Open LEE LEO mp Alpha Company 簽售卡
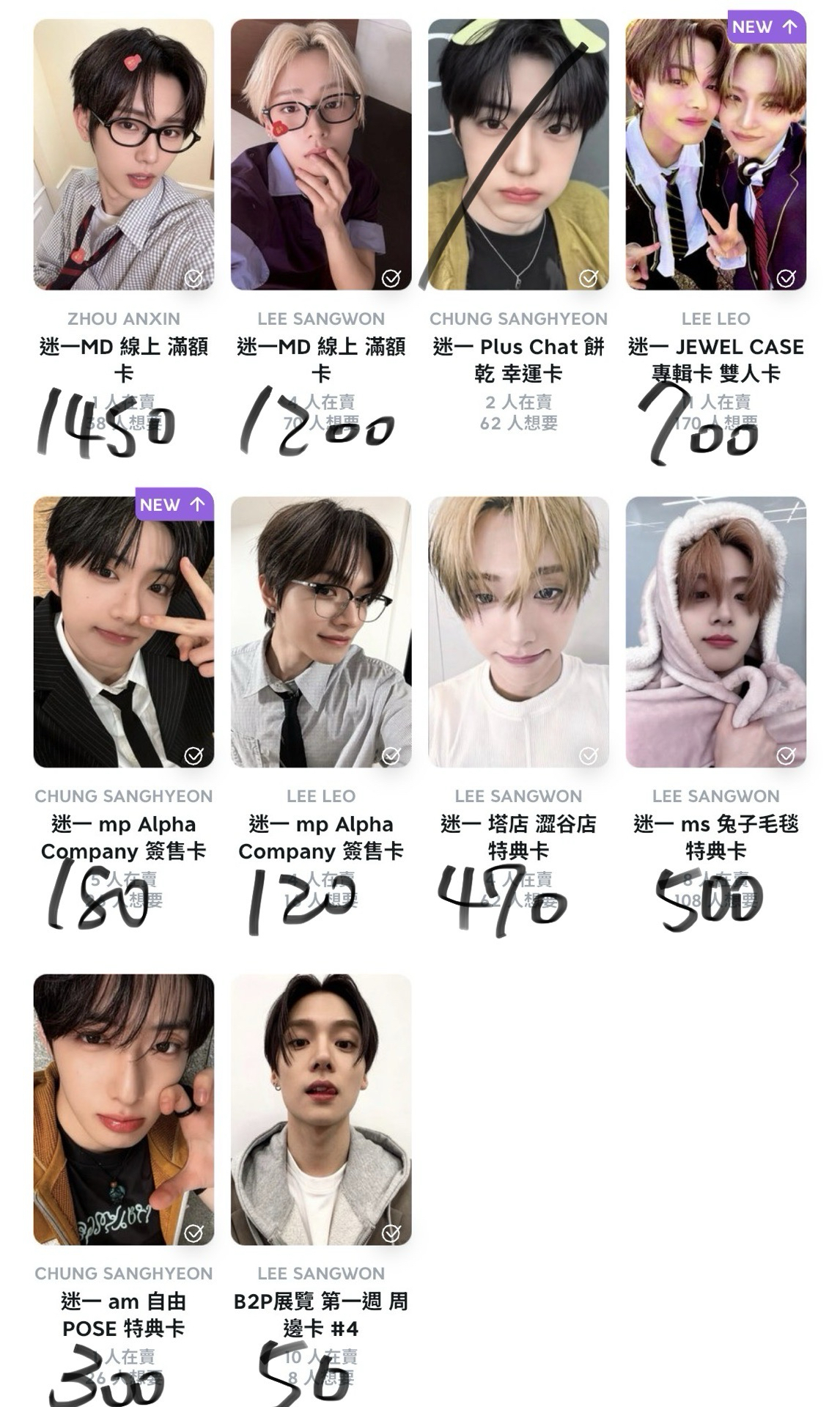This screenshot has width=840, height=1407. tap(321, 632)
